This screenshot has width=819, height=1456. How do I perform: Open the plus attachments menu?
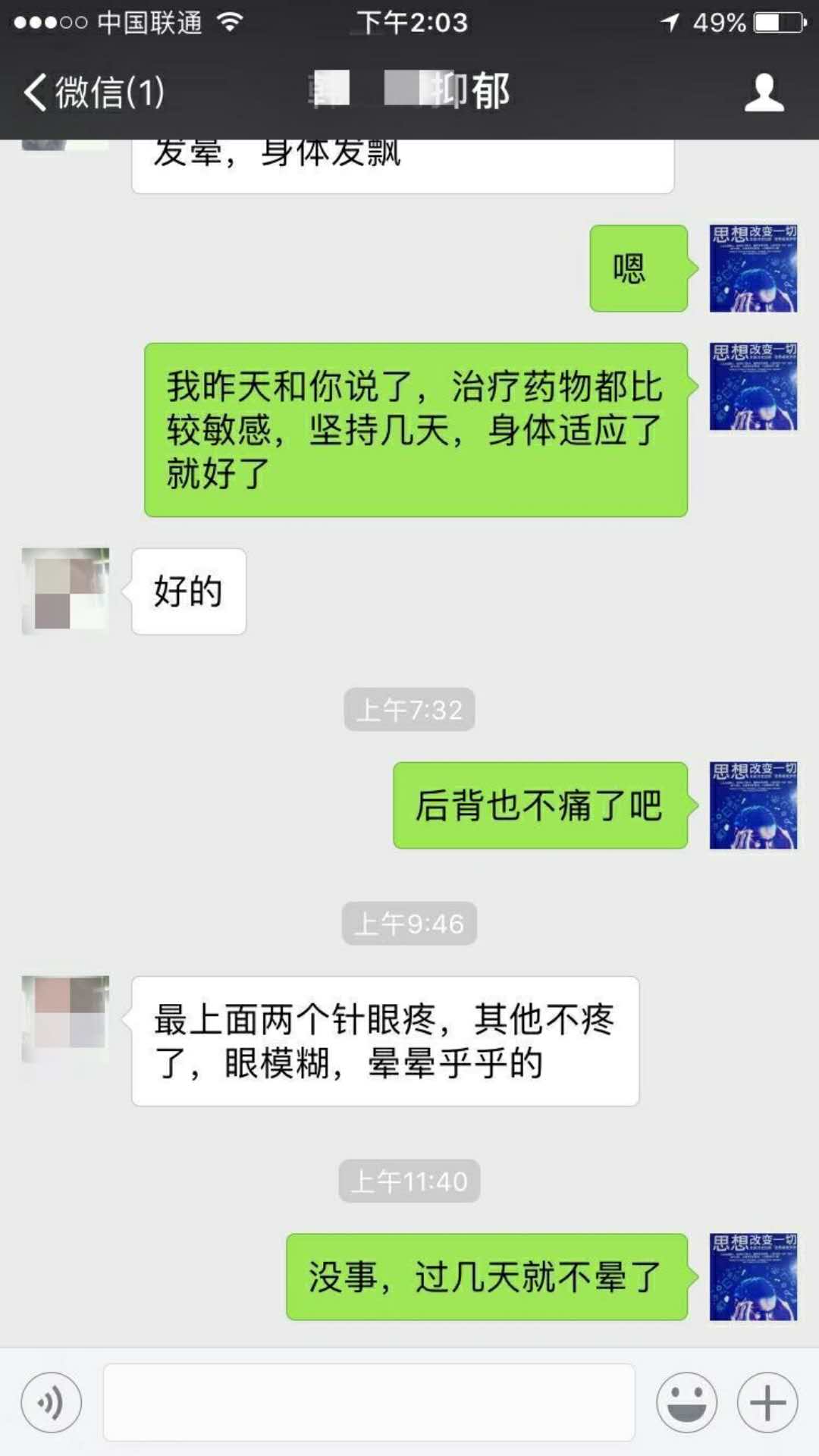767,1402
